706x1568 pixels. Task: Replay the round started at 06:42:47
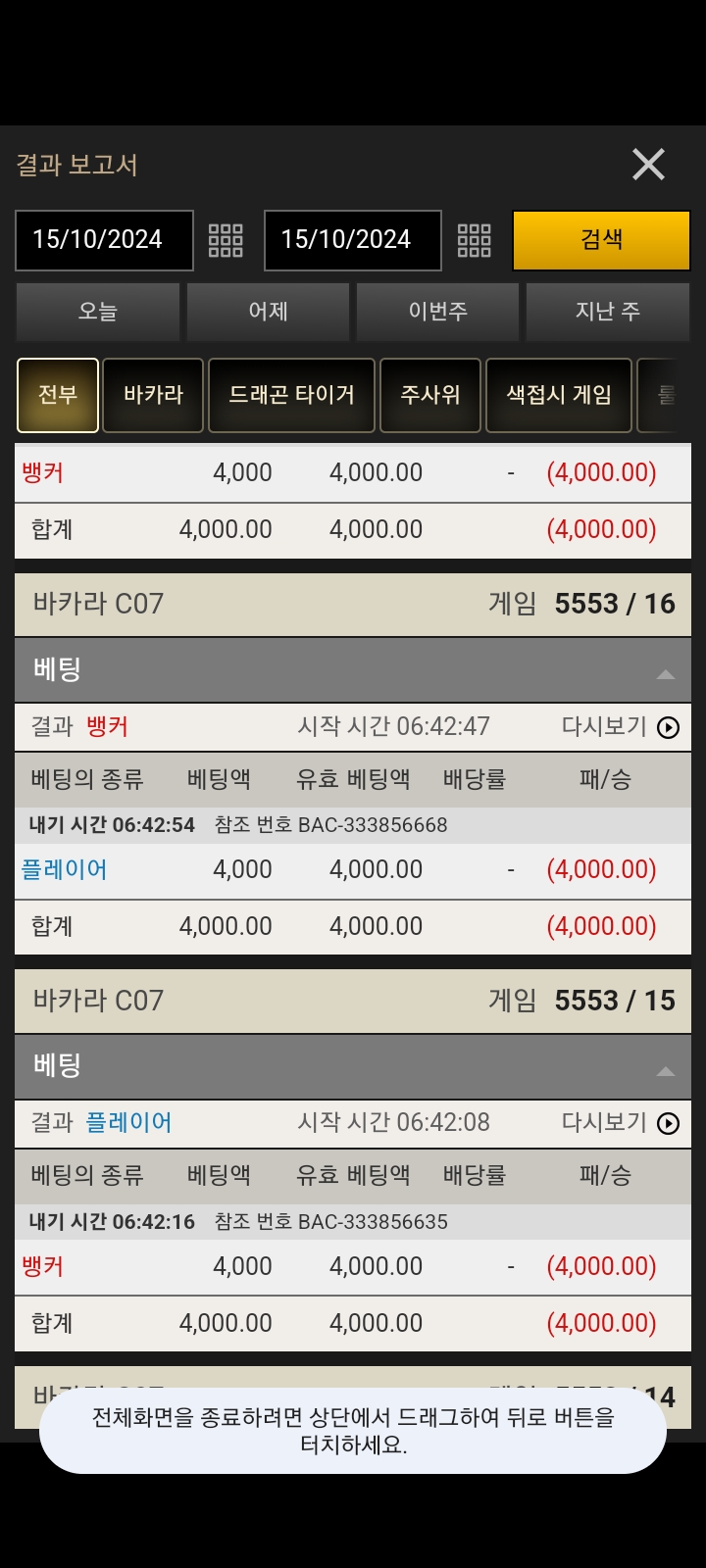[668, 727]
